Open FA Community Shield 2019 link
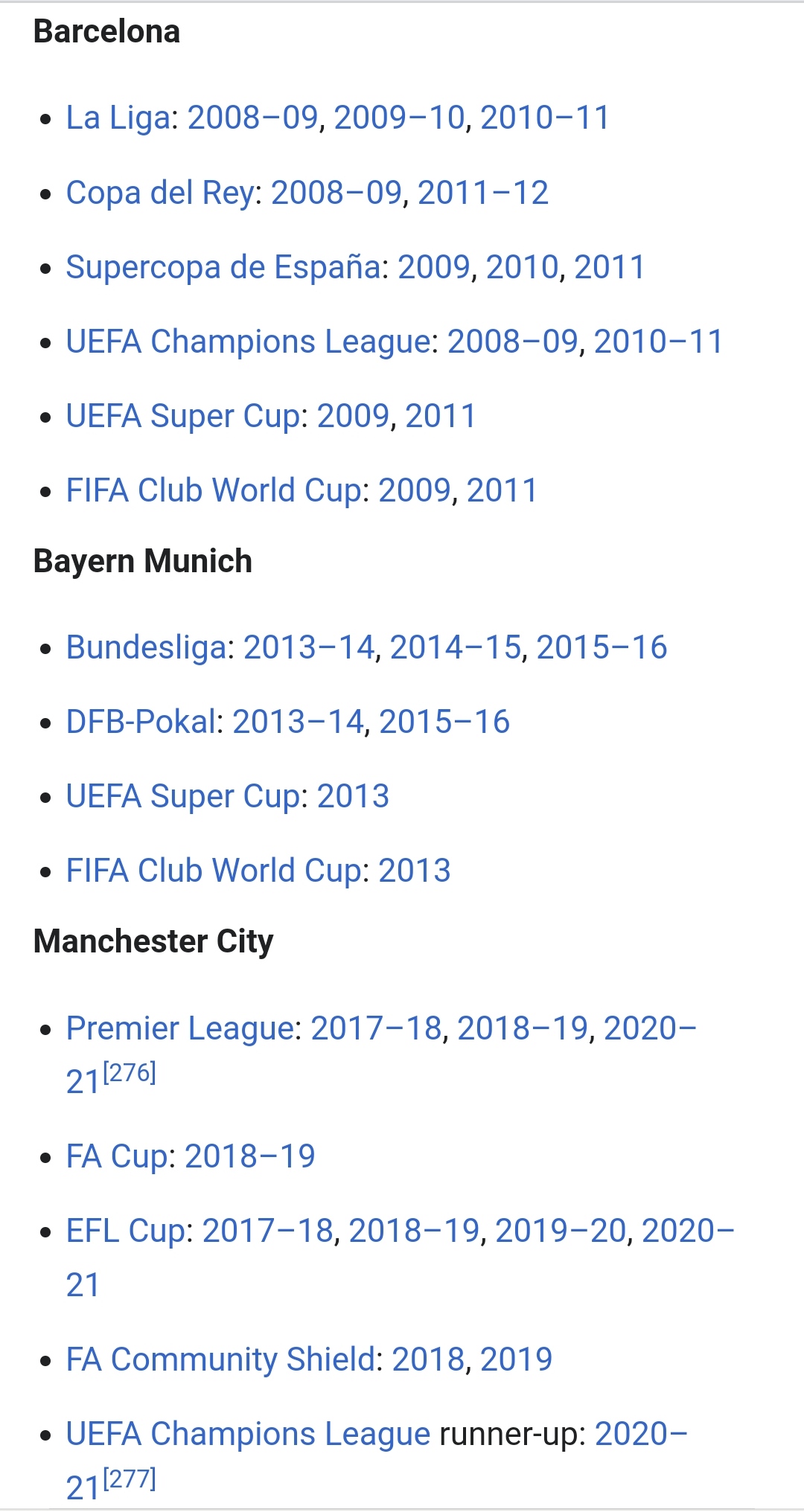Image resolution: width=804 pixels, height=1512 pixels. pos(516,1359)
